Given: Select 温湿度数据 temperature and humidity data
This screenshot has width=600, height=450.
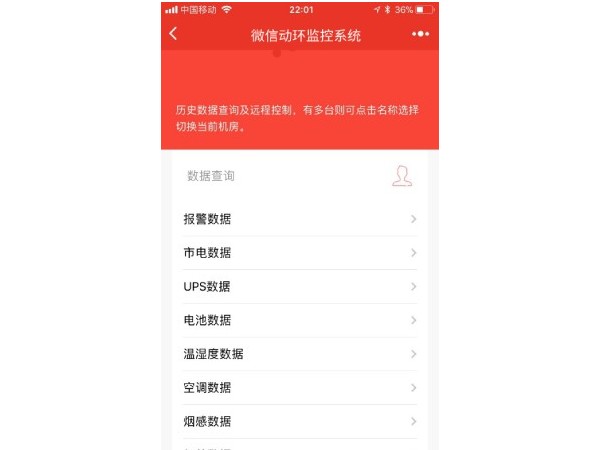Looking at the screenshot, I should pos(300,354).
